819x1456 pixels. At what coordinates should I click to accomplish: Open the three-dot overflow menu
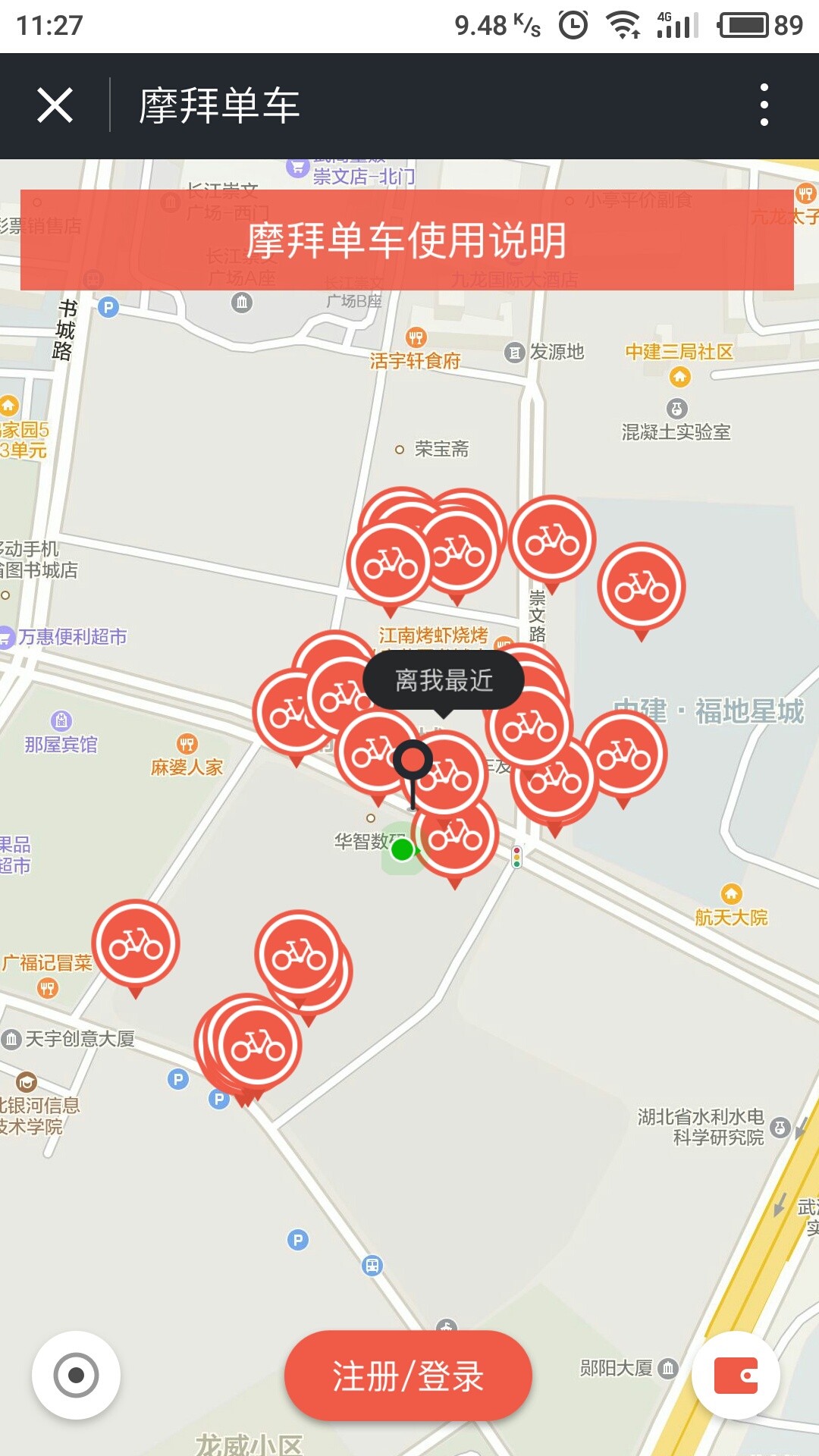click(x=764, y=105)
